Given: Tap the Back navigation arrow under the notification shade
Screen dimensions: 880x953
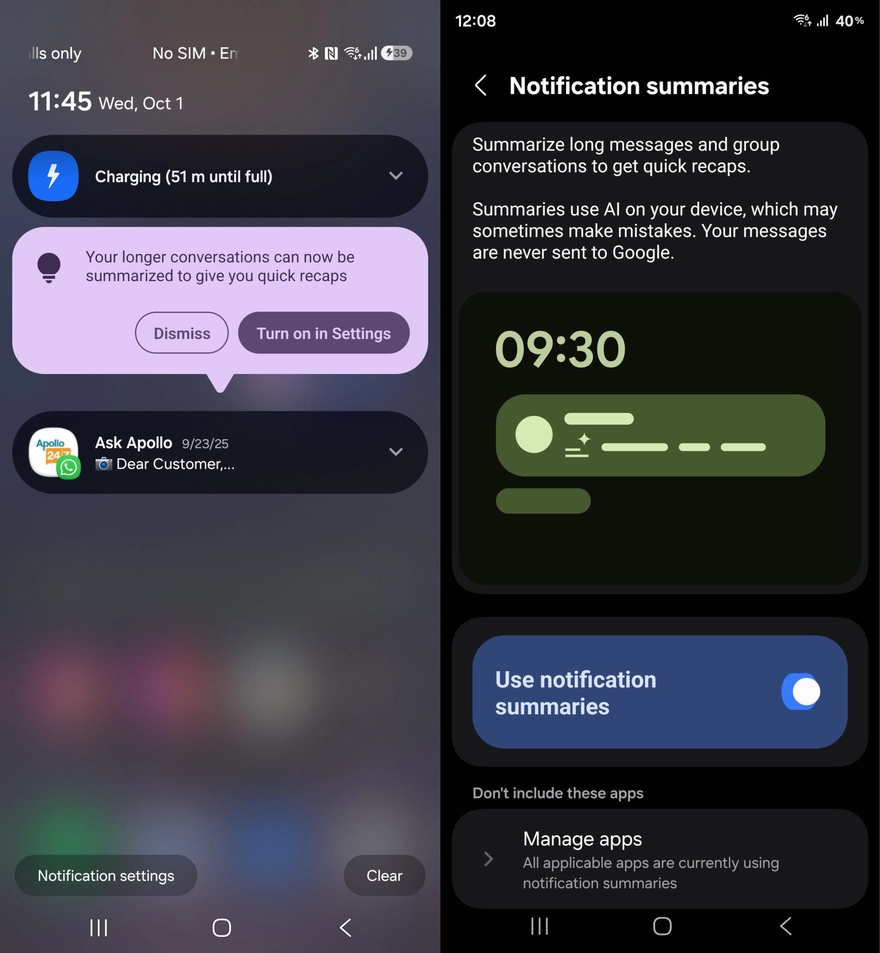Looking at the screenshot, I should point(345,928).
